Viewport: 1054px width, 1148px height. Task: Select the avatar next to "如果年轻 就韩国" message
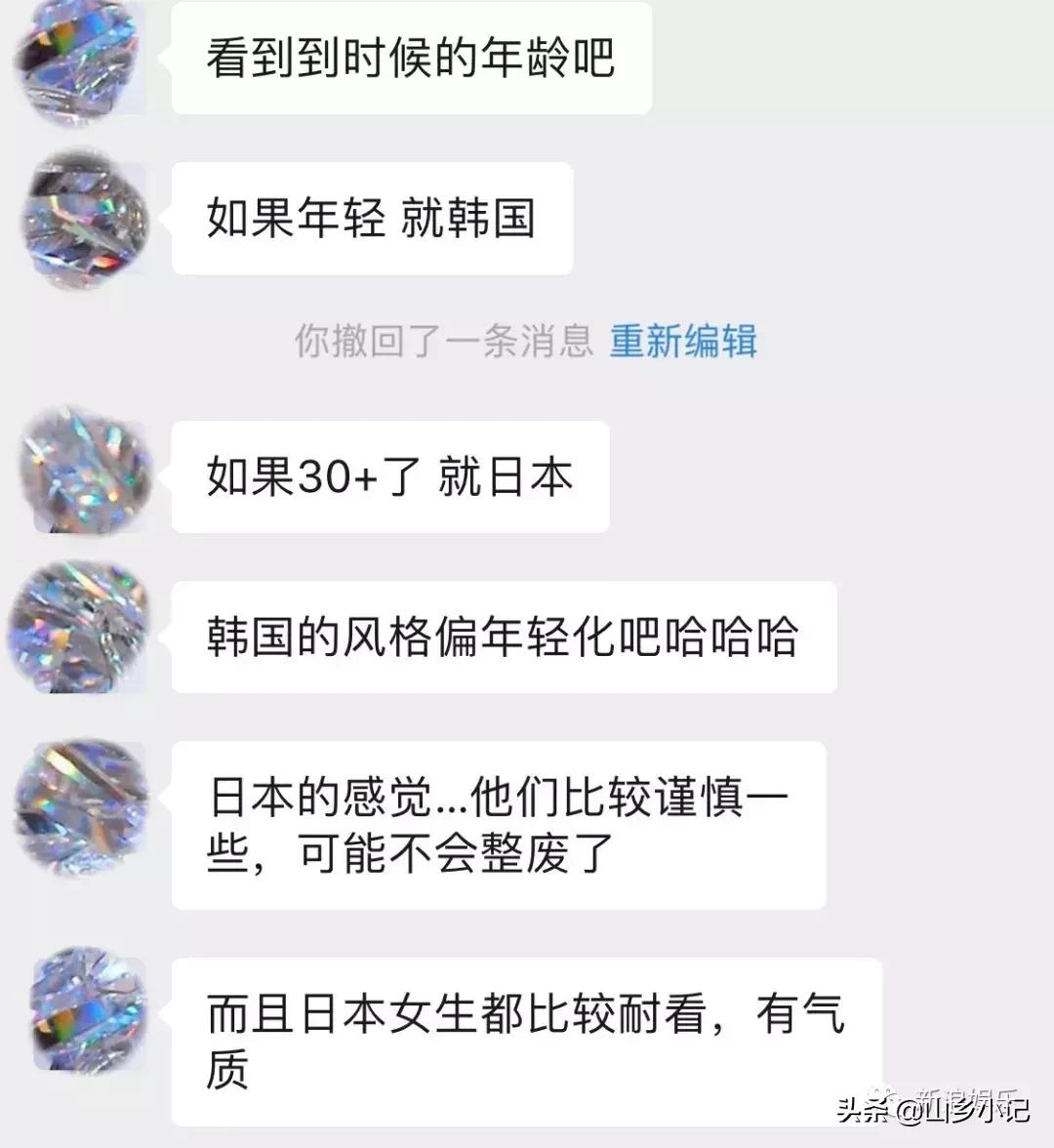point(83,217)
